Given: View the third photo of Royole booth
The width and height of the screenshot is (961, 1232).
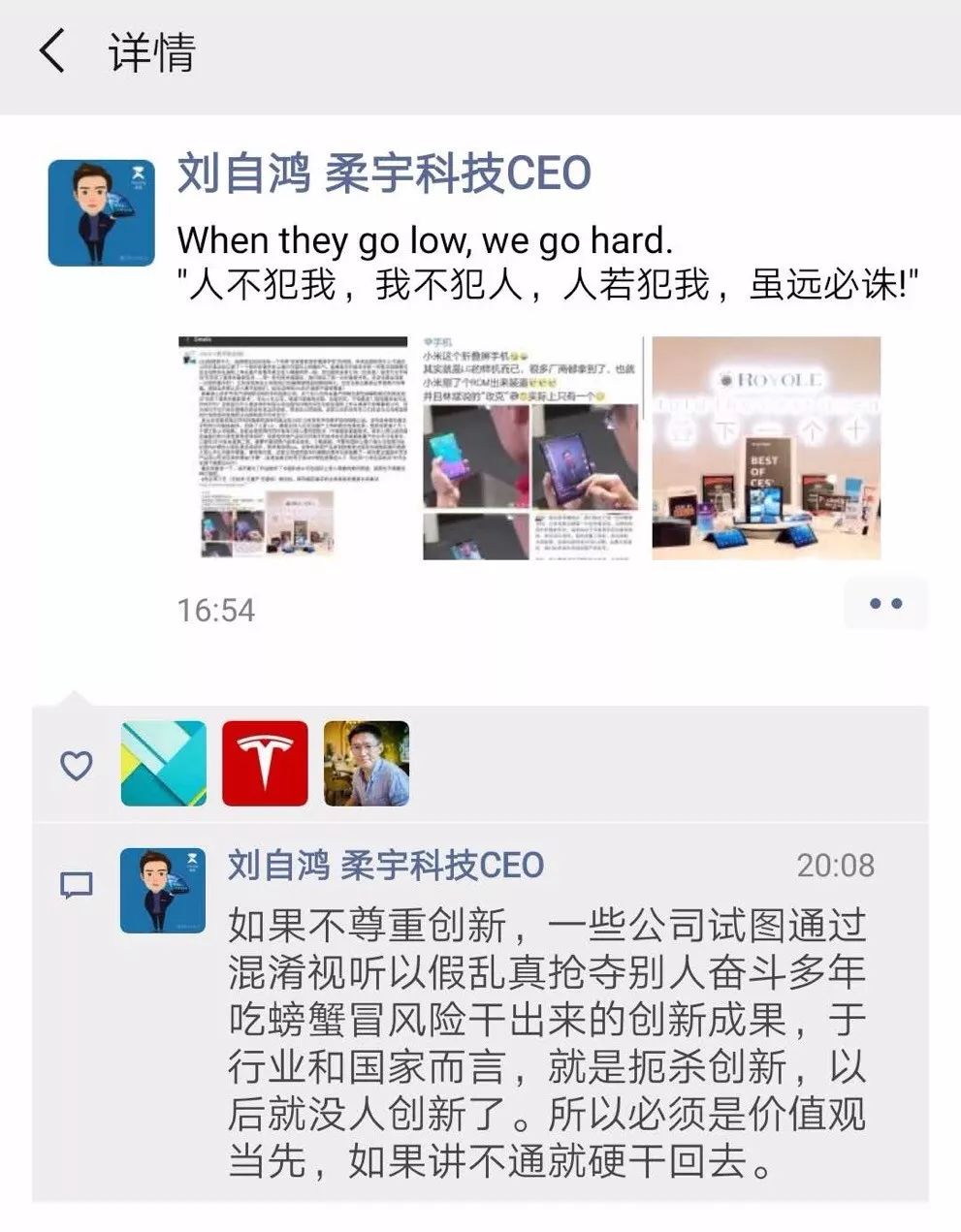Looking at the screenshot, I should (766, 448).
